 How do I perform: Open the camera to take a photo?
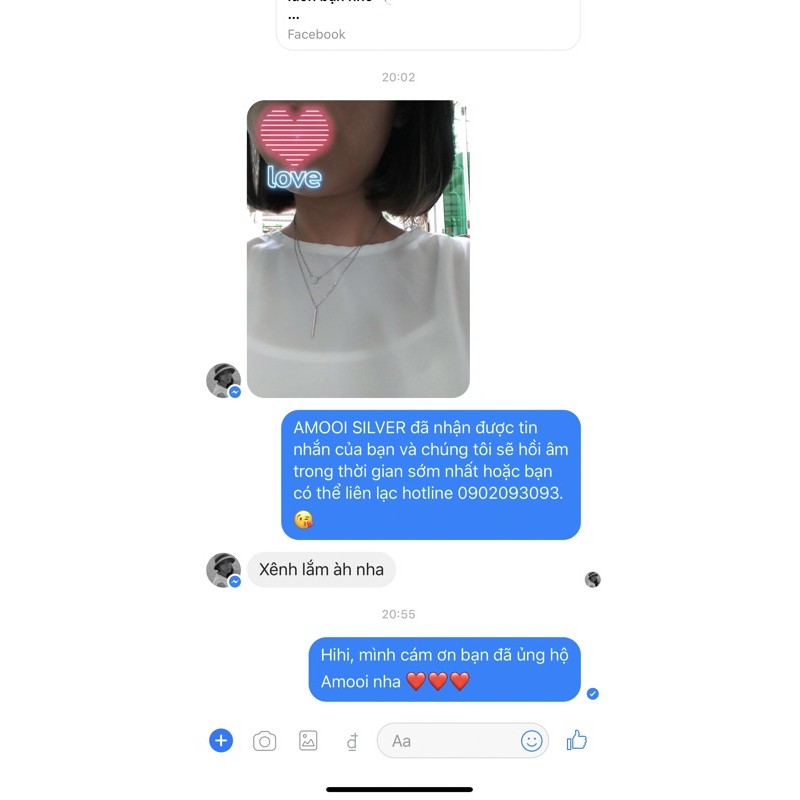tap(264, 741)
